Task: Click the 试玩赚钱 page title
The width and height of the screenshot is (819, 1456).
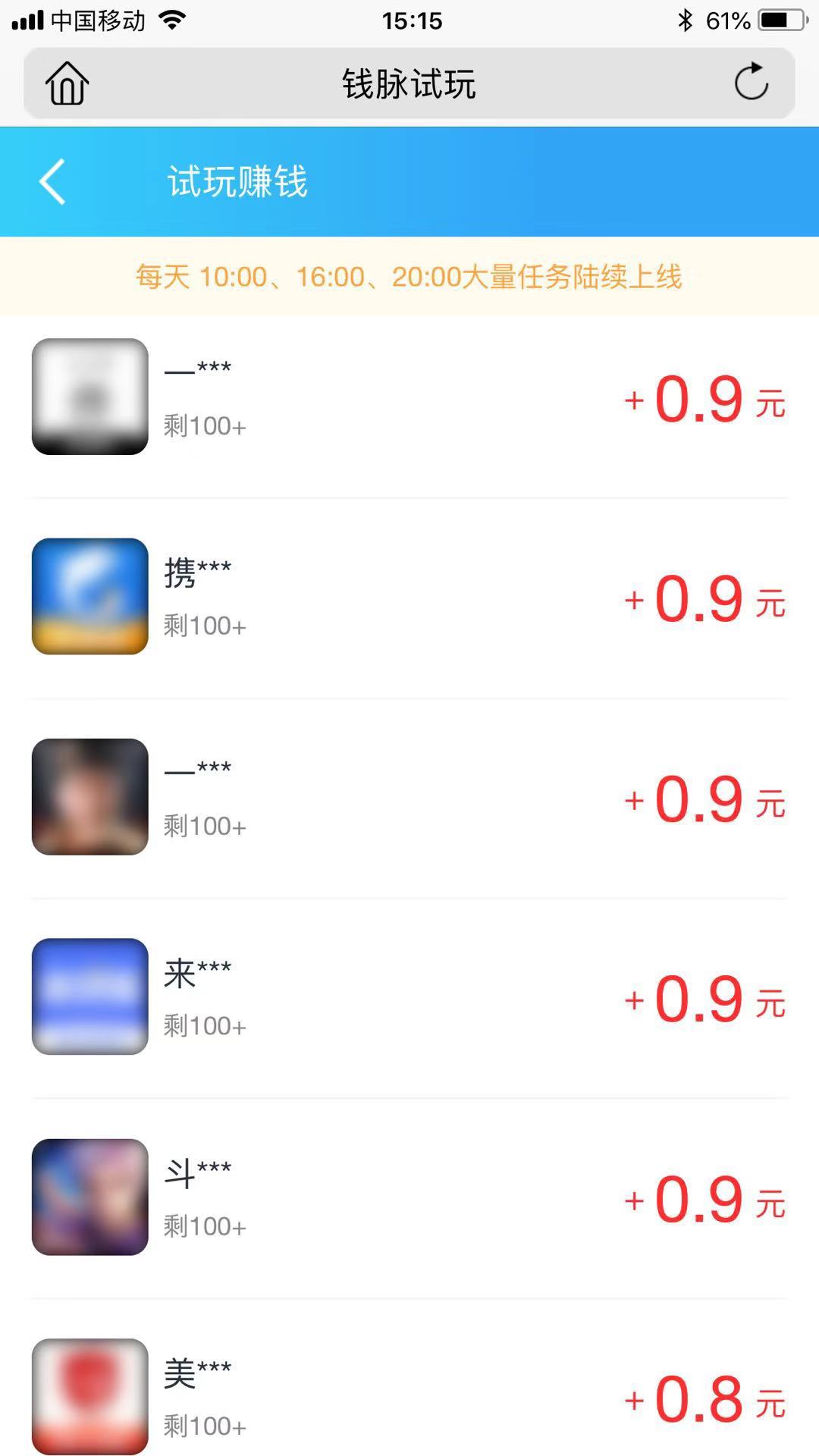Action: 237,183
